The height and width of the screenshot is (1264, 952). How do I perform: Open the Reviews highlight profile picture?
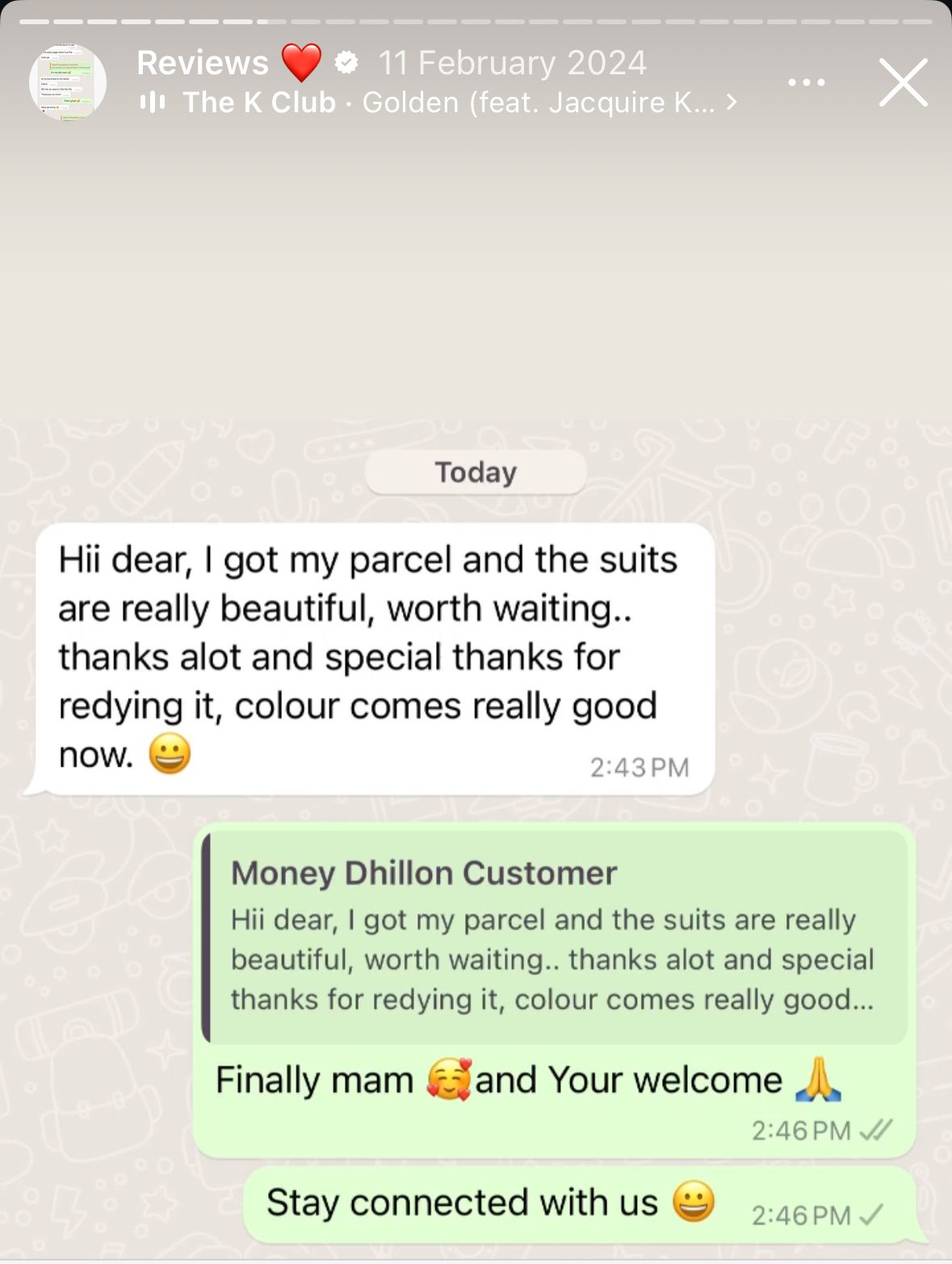68,82
